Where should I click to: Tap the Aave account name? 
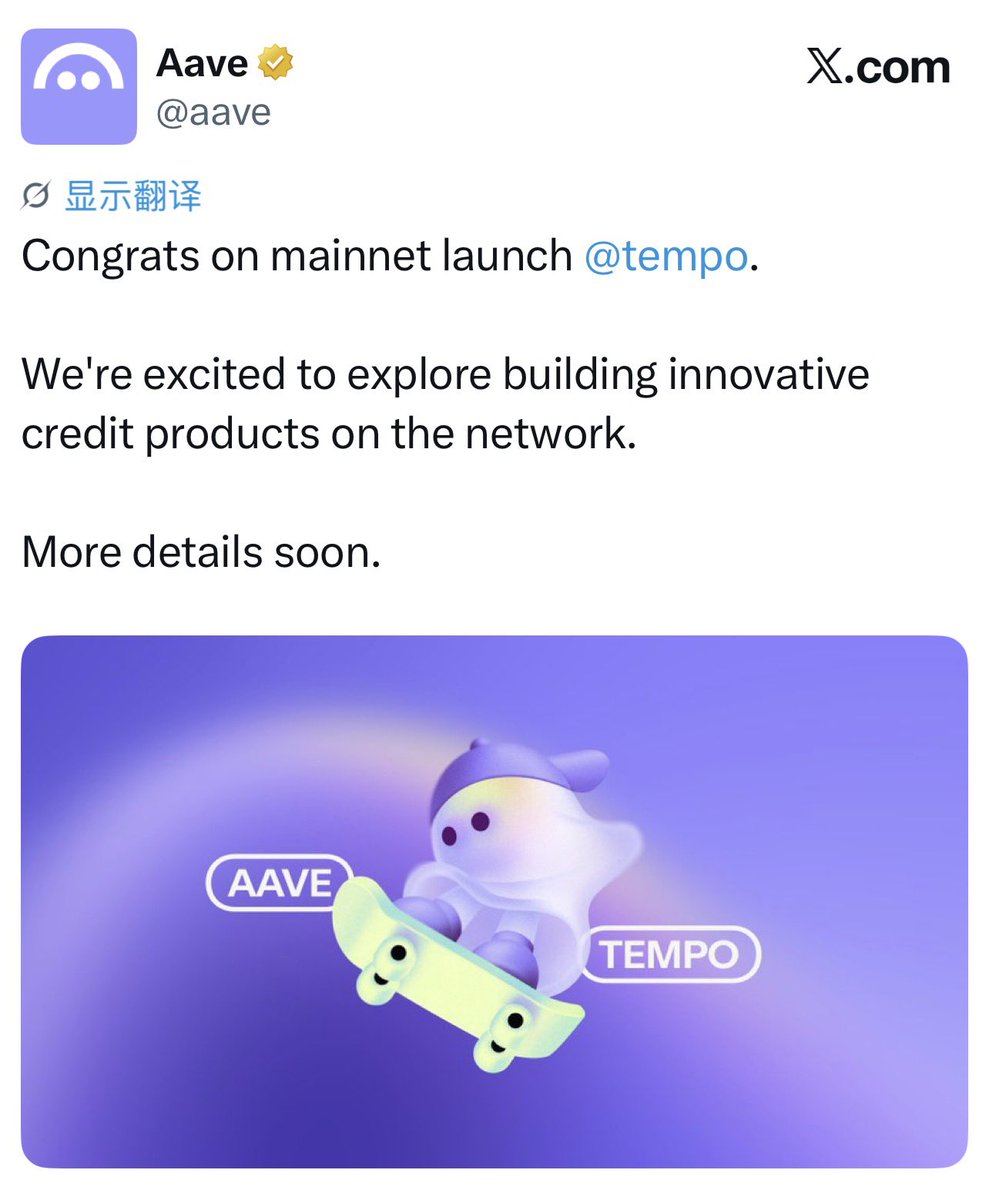202,64
